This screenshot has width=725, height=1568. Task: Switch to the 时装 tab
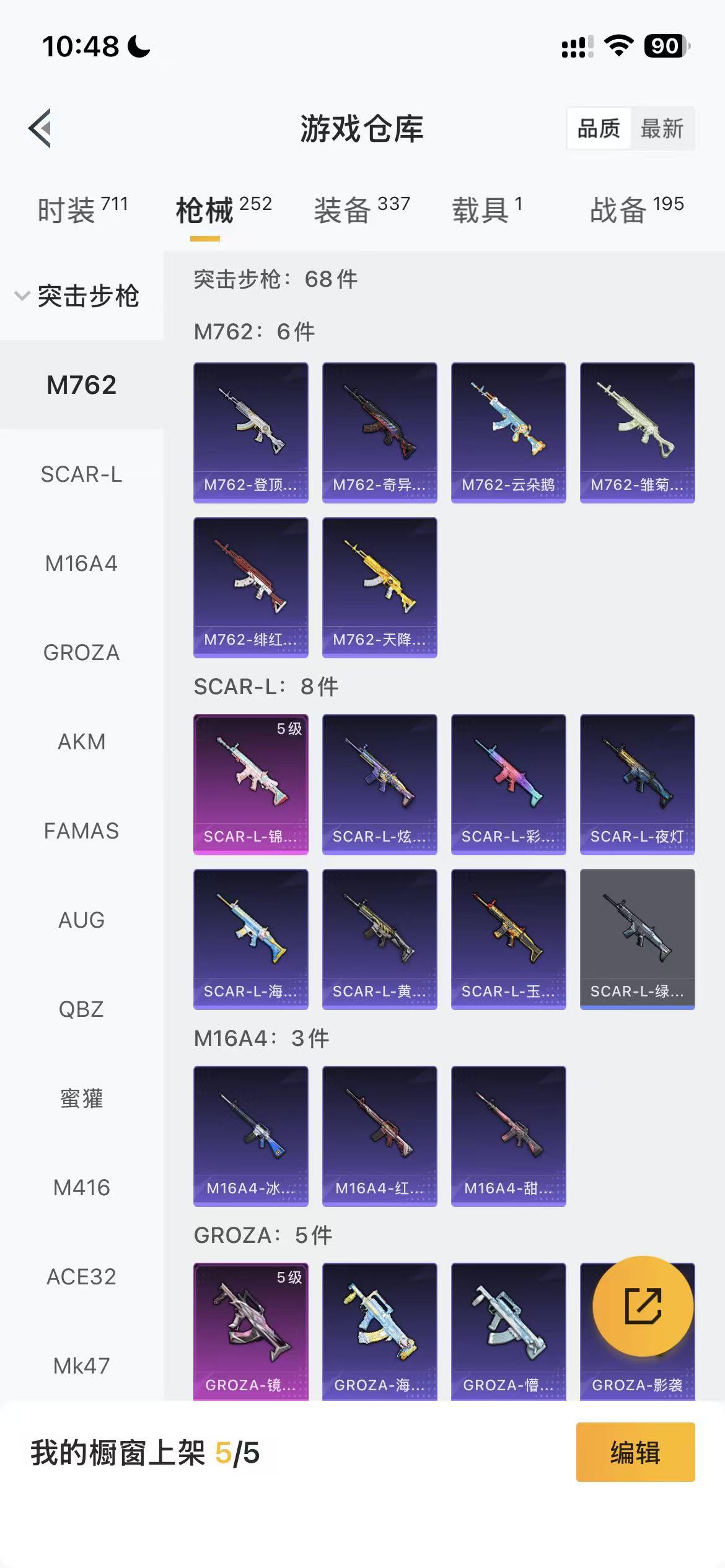[x=82, y=210]
